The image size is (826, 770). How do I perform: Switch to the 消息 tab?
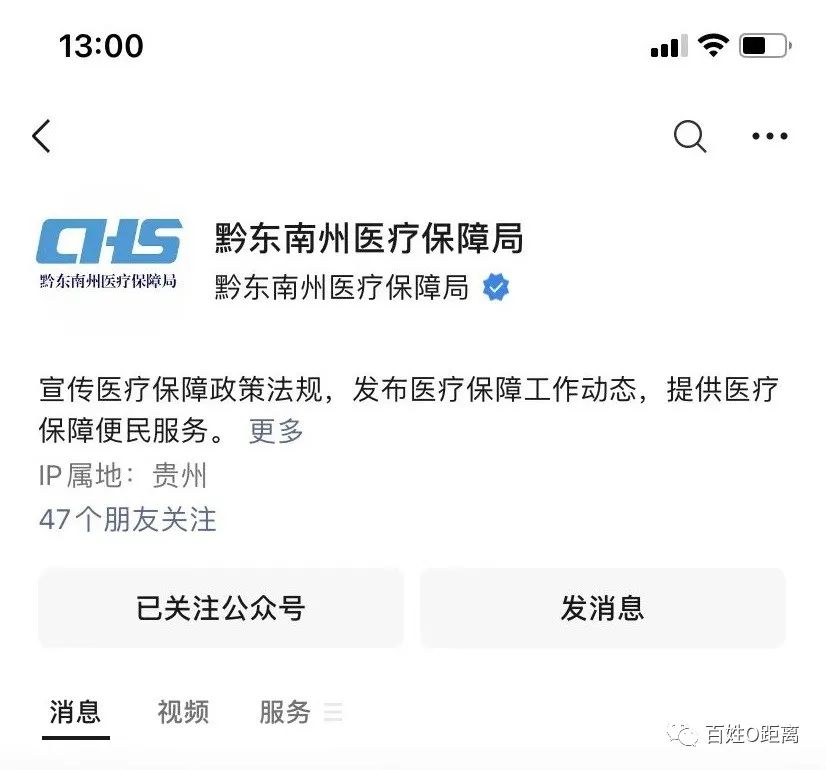coord(75,712)
